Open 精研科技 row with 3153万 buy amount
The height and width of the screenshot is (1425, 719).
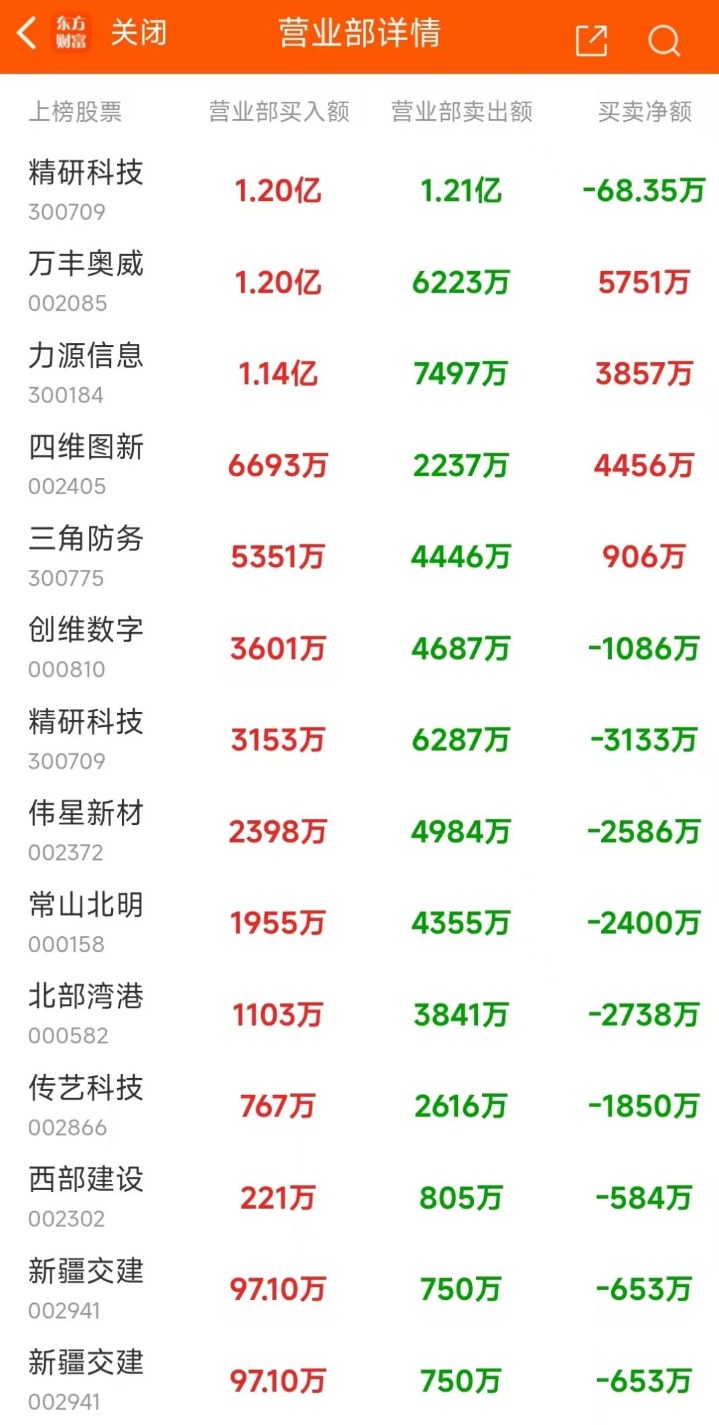pos(359,740)
